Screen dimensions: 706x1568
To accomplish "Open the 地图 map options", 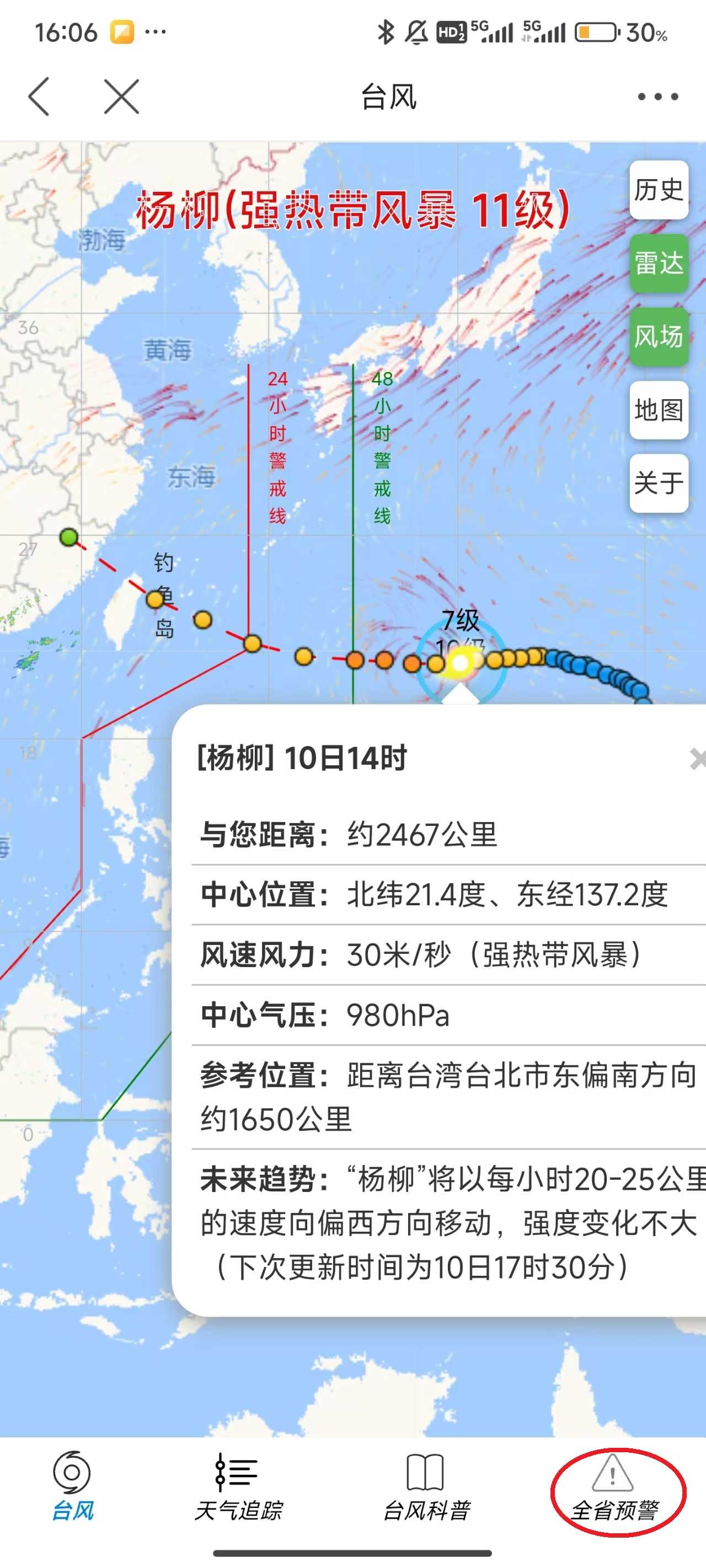I will pyautogui.click(x=659, y=410).
